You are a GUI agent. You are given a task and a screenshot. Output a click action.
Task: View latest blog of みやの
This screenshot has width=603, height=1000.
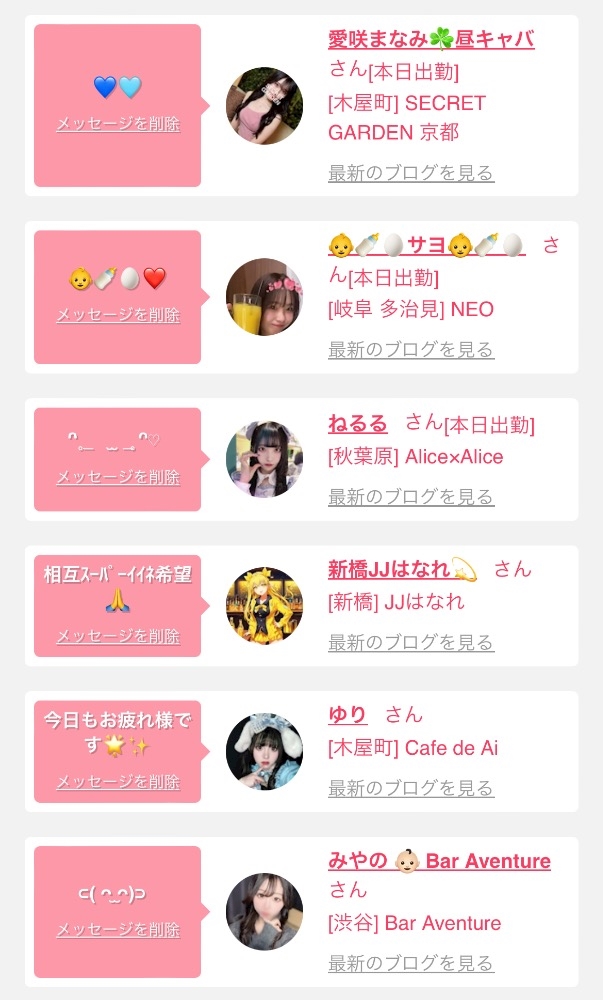pyautogui.click(x=411, y=963)
